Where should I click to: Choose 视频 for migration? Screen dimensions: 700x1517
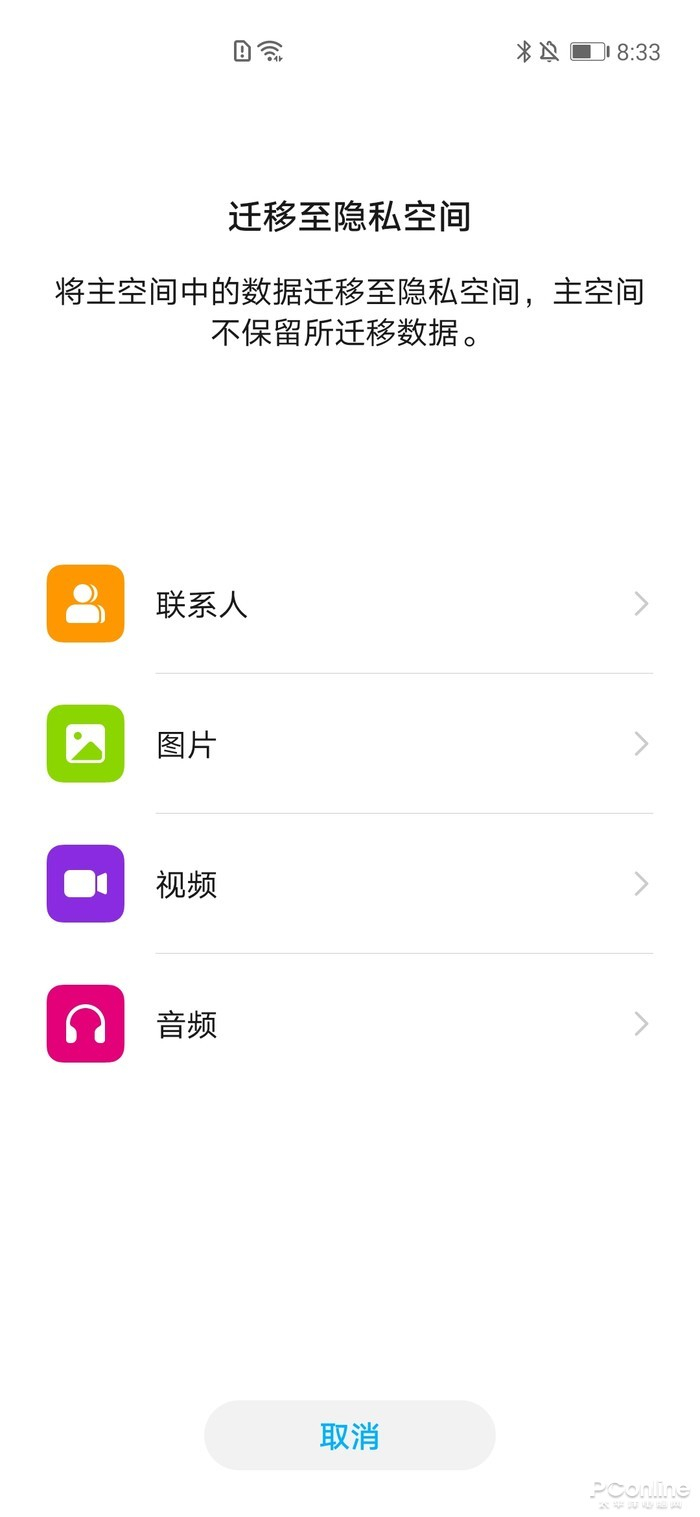point(350,884)
